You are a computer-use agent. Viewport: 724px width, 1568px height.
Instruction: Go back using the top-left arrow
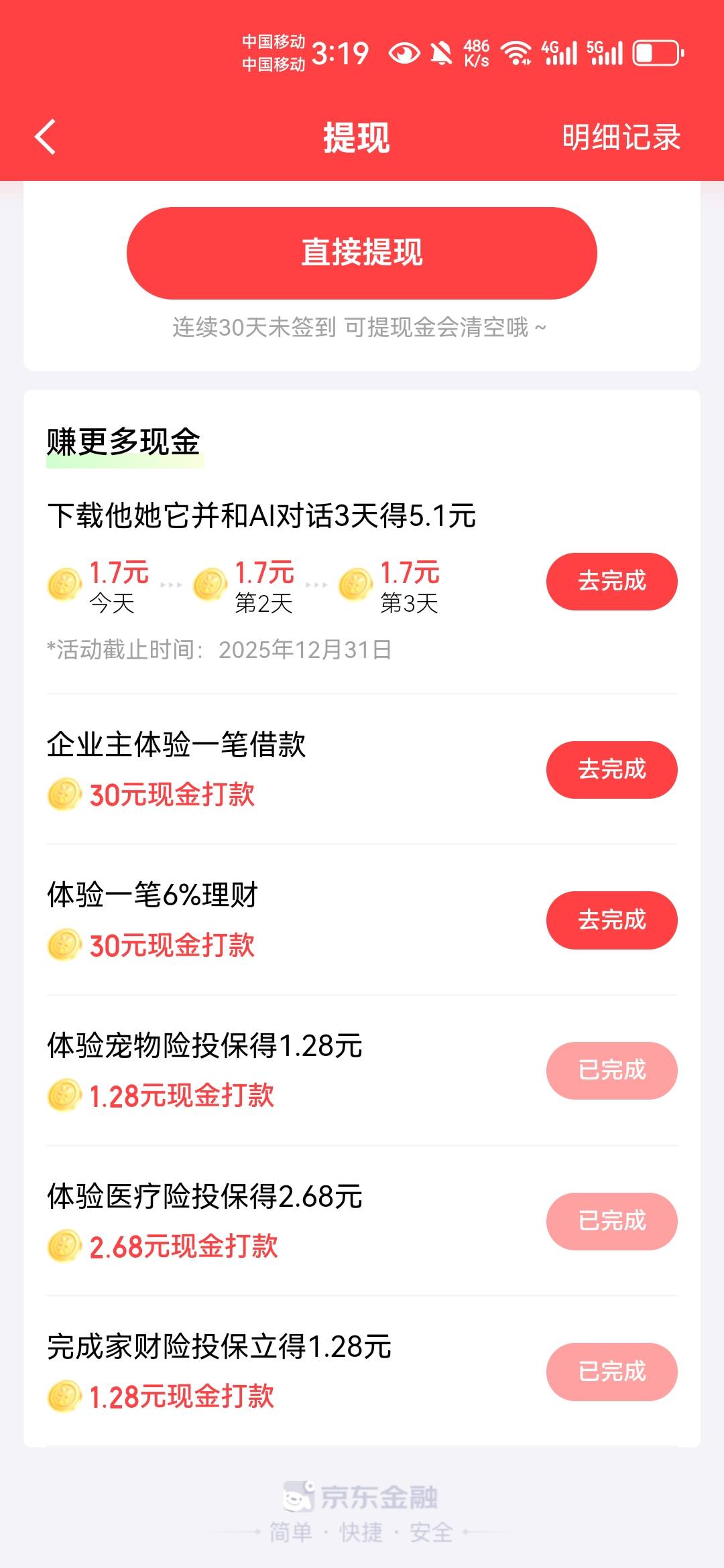(45, 137)
